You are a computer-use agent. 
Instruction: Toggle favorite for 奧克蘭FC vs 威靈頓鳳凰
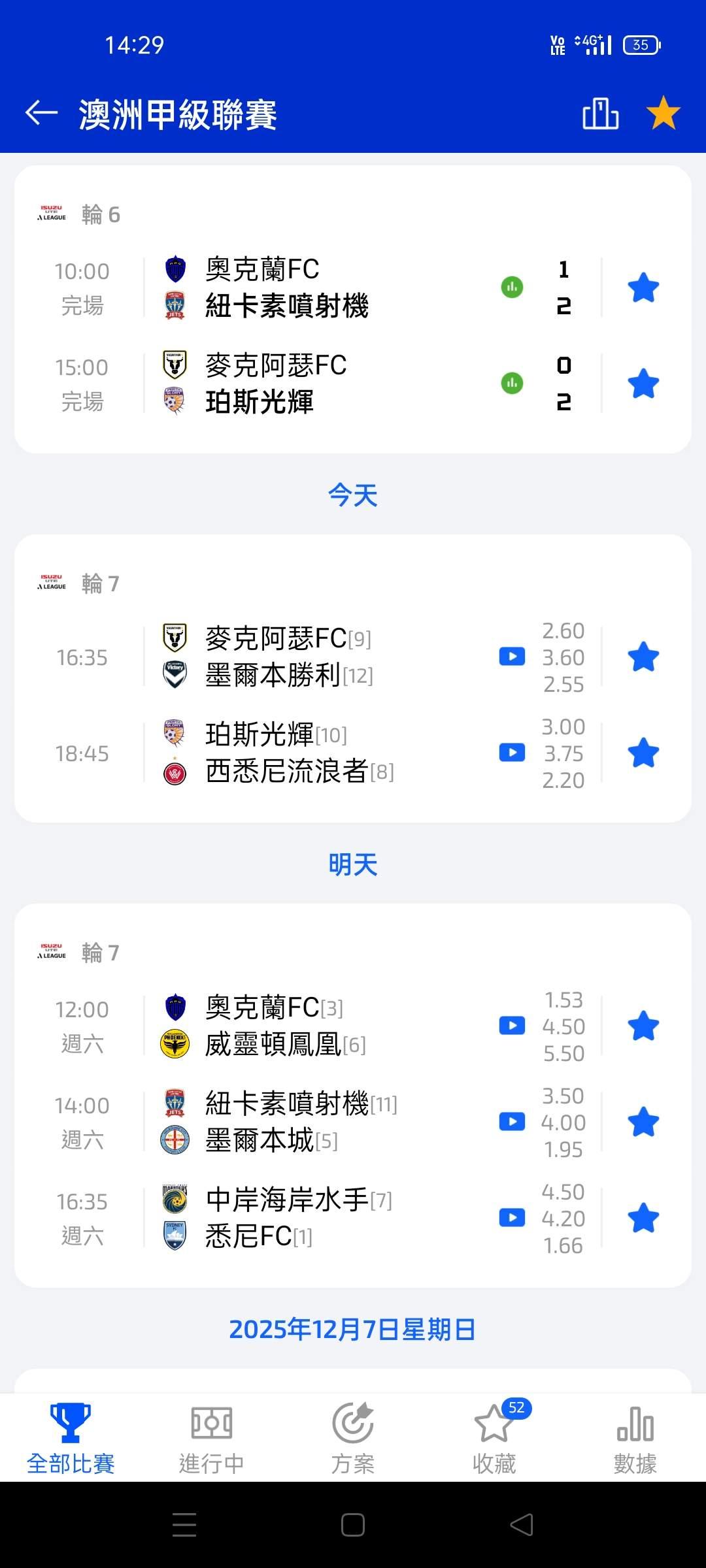point(643,1026)
